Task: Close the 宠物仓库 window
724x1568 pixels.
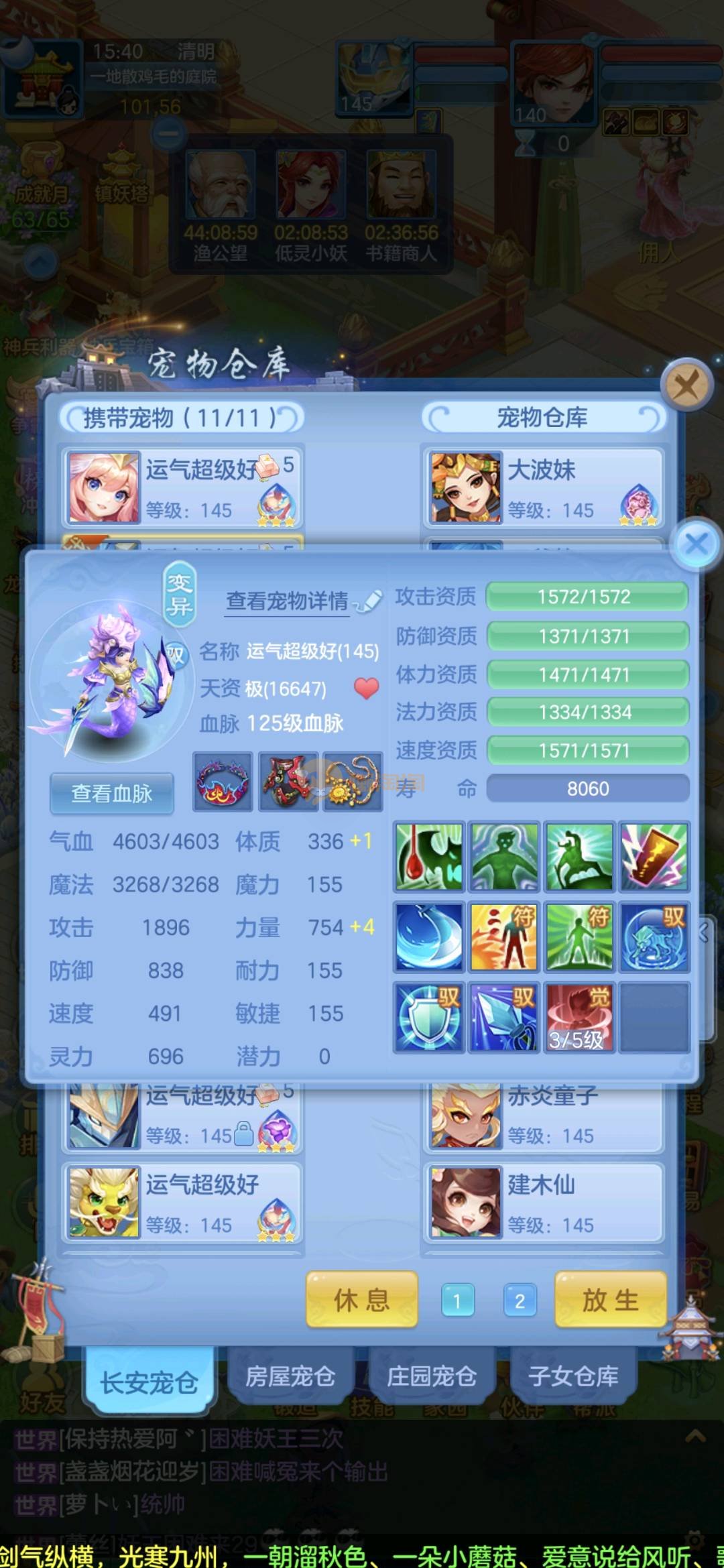Action: tap(685, 385)
